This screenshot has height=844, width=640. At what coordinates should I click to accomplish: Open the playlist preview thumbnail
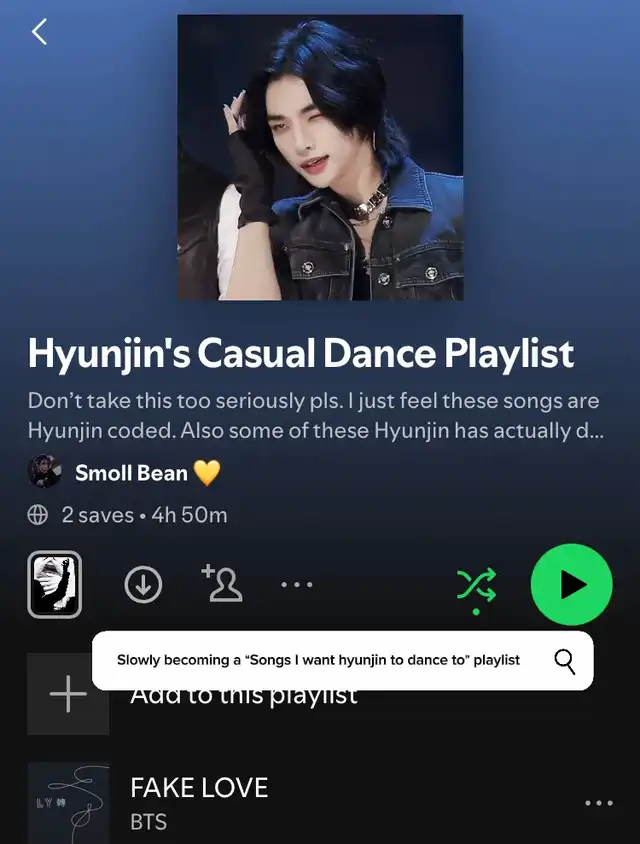click(x=54, y=584)
